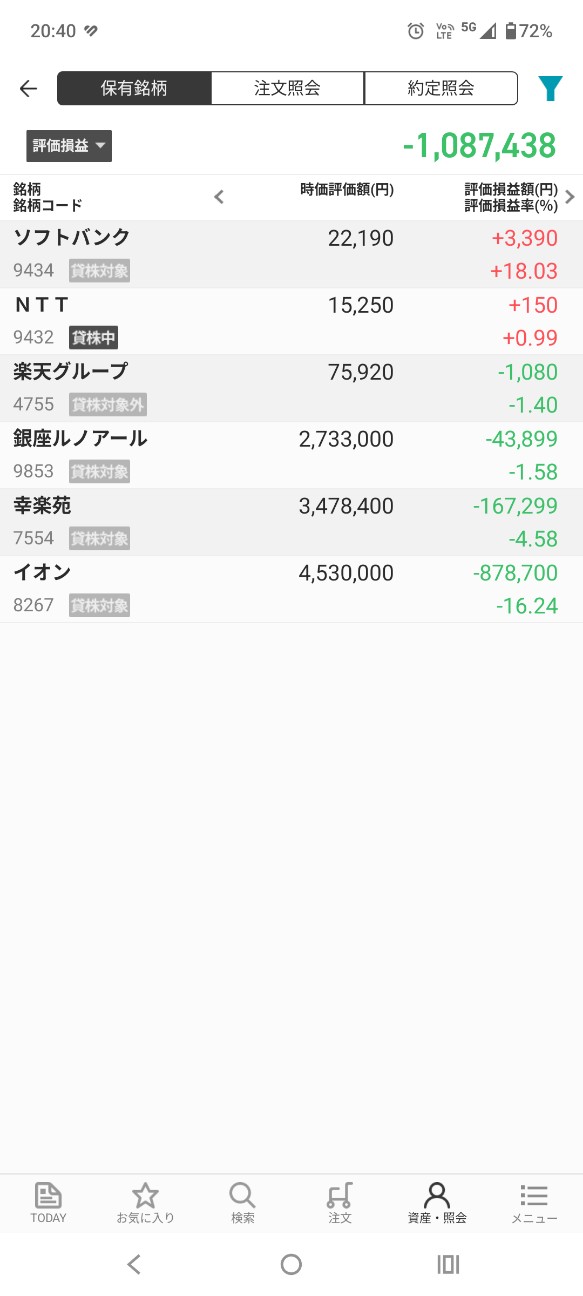
Task: Open the filter funnel icon
Action: click(x=551, y=88)
